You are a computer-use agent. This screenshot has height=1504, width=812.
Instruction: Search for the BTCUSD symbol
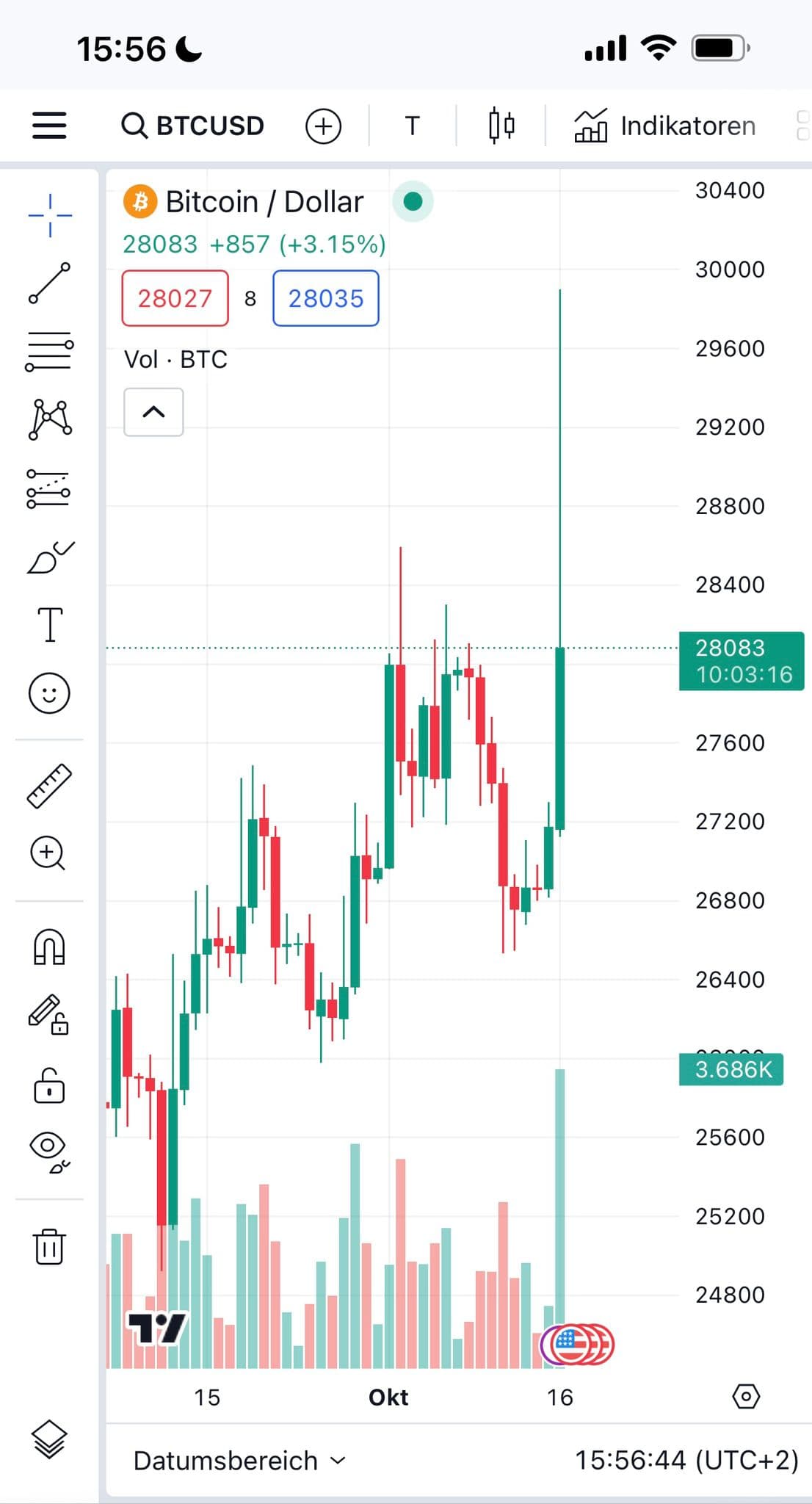click(193, 126)
